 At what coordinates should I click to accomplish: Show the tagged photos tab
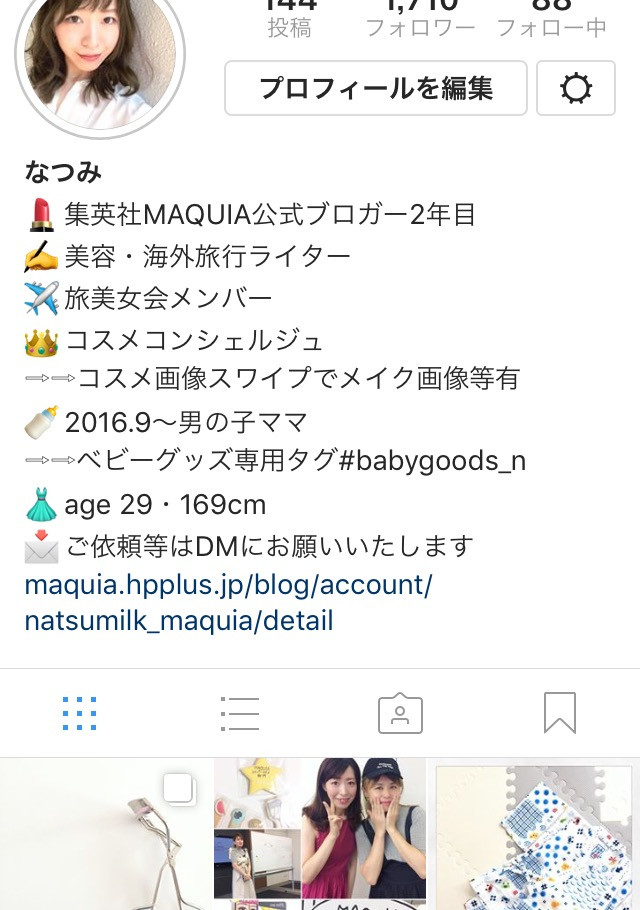click(400, 713)
